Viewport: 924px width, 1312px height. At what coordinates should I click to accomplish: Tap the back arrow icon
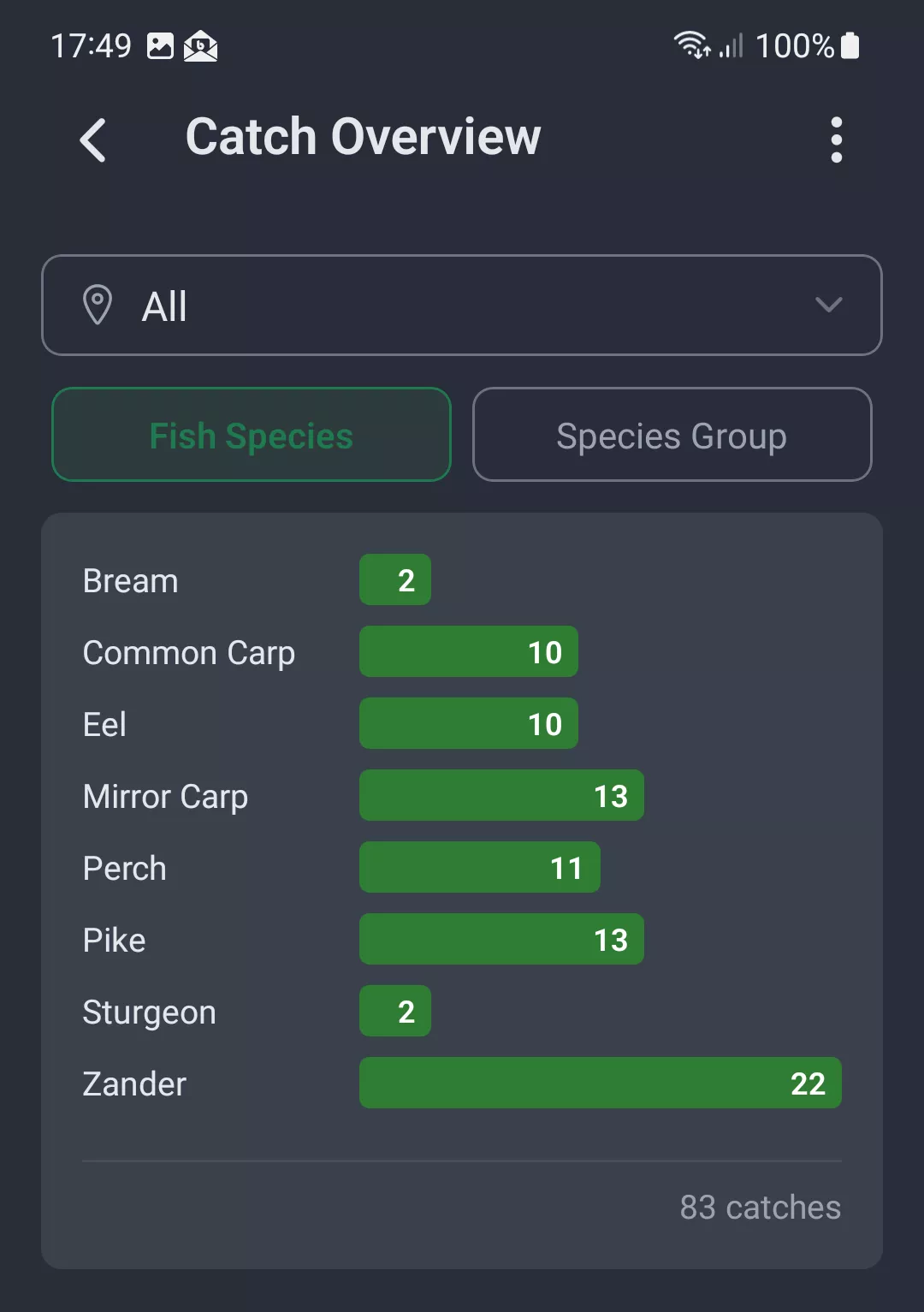[94, 140]
